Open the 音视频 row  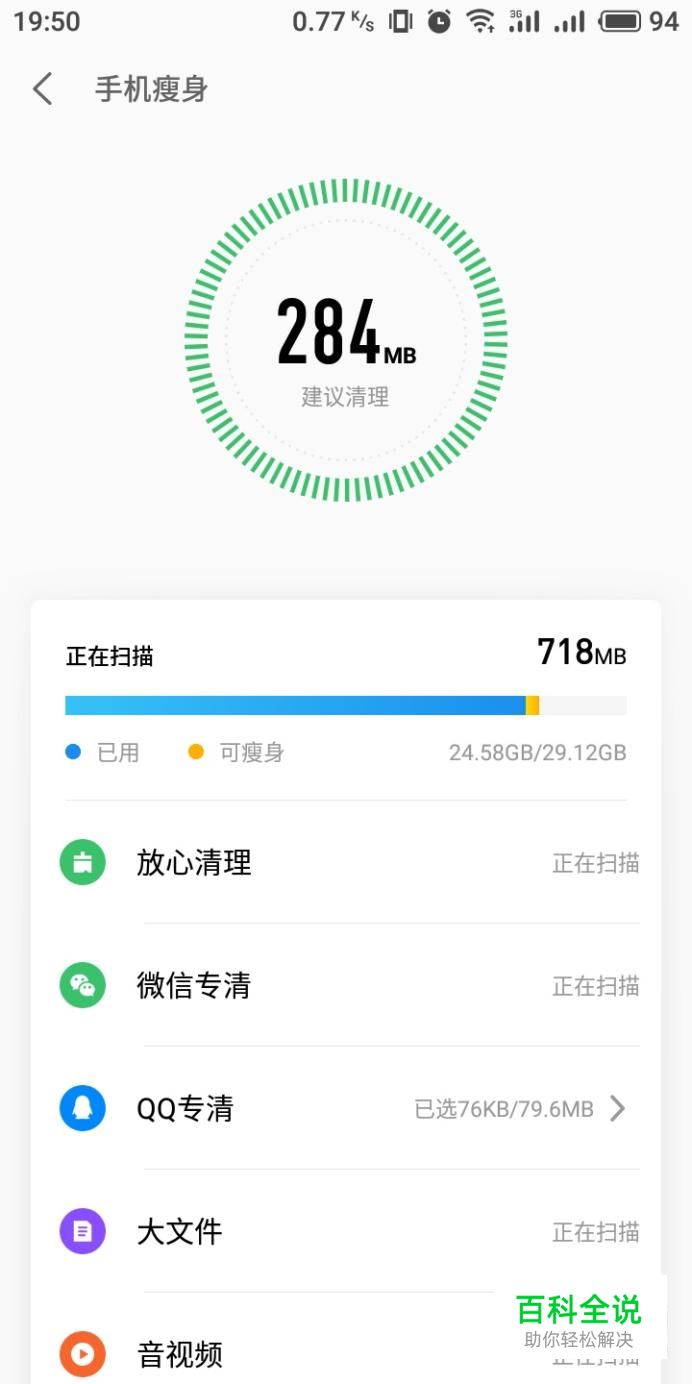(346, 1339)
